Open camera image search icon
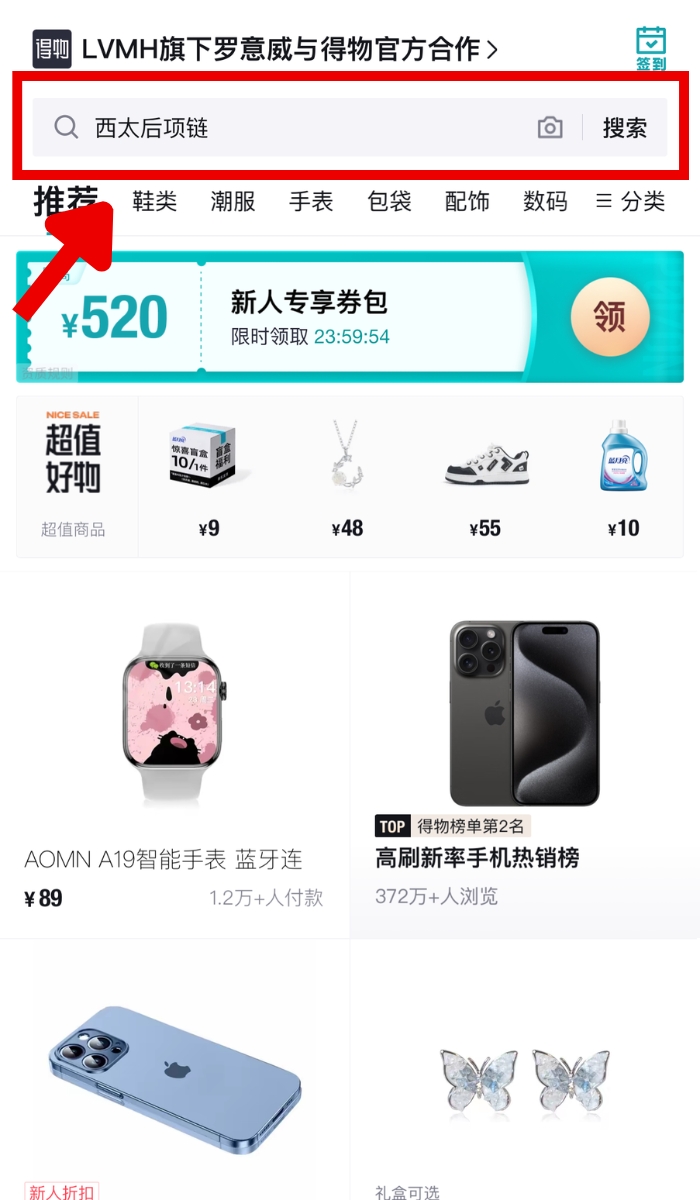 550,128
